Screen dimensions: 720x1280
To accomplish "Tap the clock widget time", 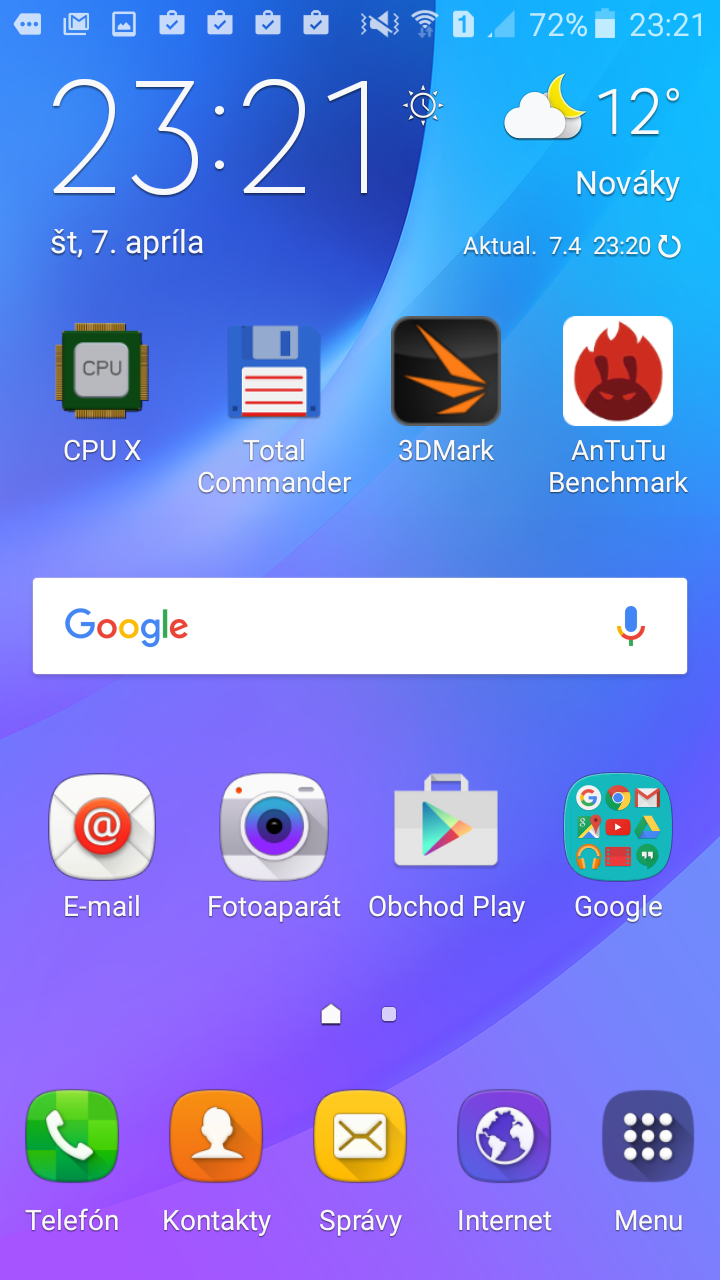I will click(x=215, y=136).
